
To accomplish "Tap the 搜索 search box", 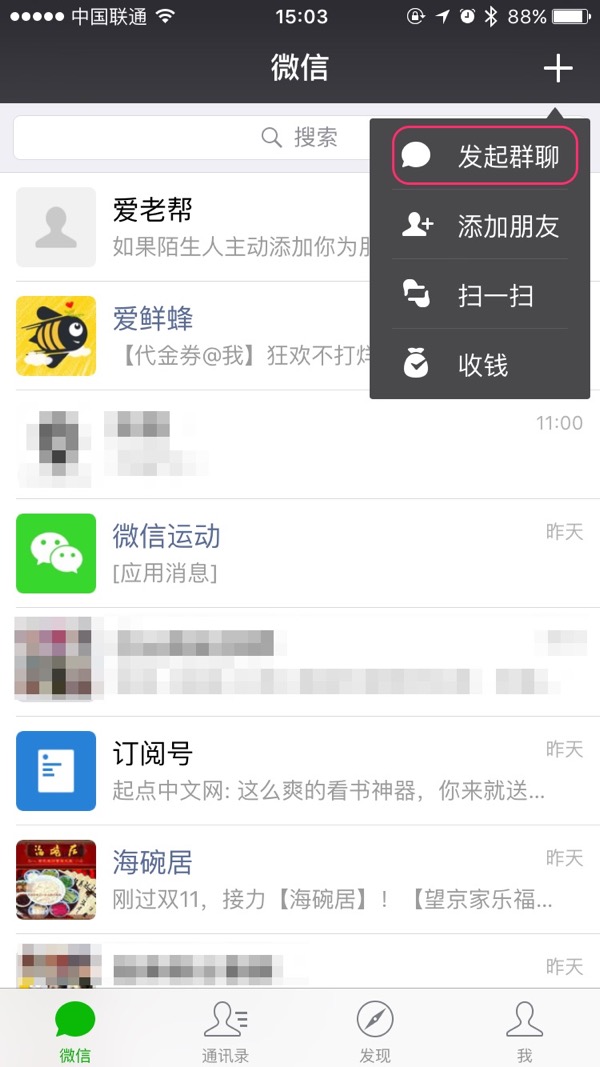I will (190, 137).
